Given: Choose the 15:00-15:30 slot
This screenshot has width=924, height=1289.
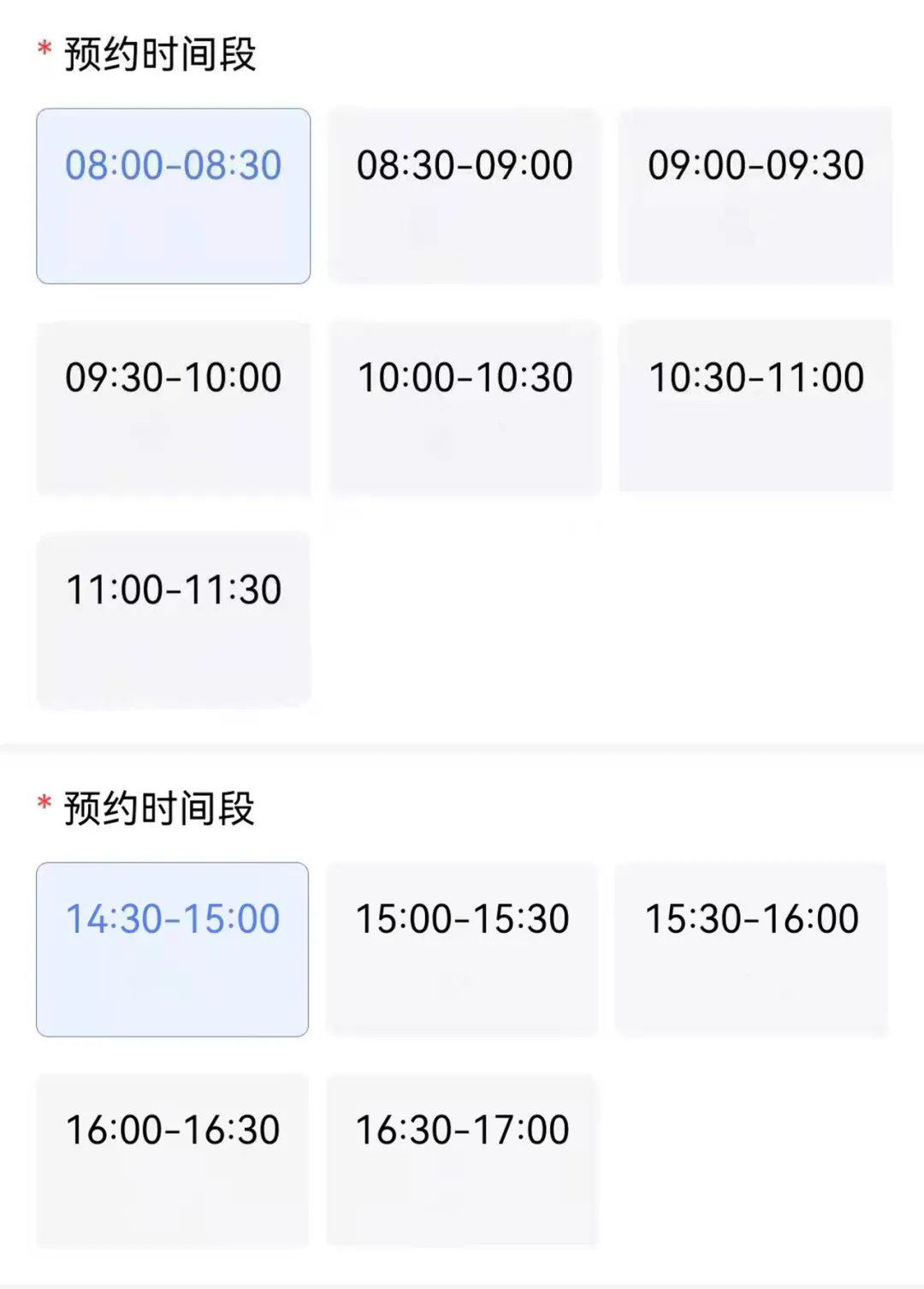Looking at the screenshot, I should pyautogui.click(x=462, y=949).
